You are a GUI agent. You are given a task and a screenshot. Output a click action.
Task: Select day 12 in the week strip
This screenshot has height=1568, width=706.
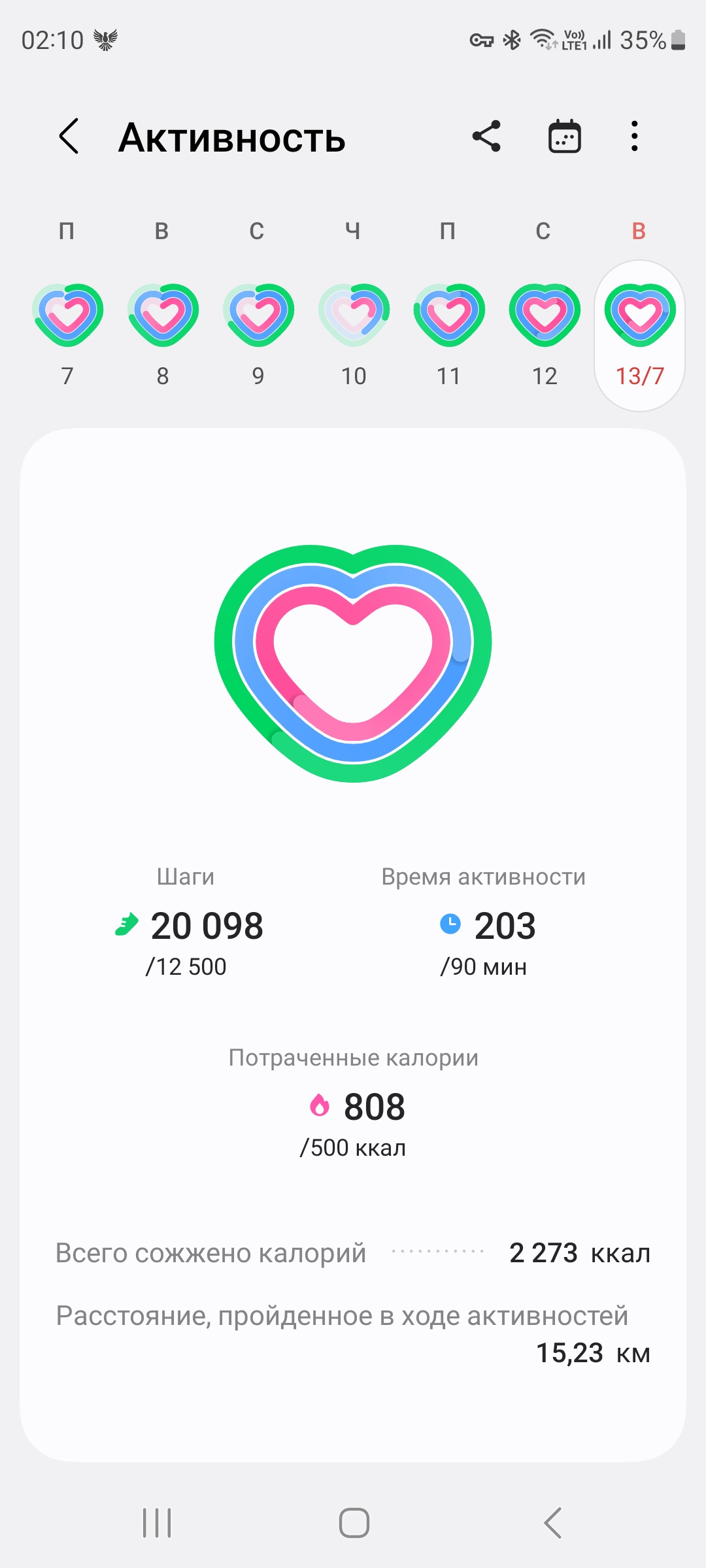(x=545, y=335)
